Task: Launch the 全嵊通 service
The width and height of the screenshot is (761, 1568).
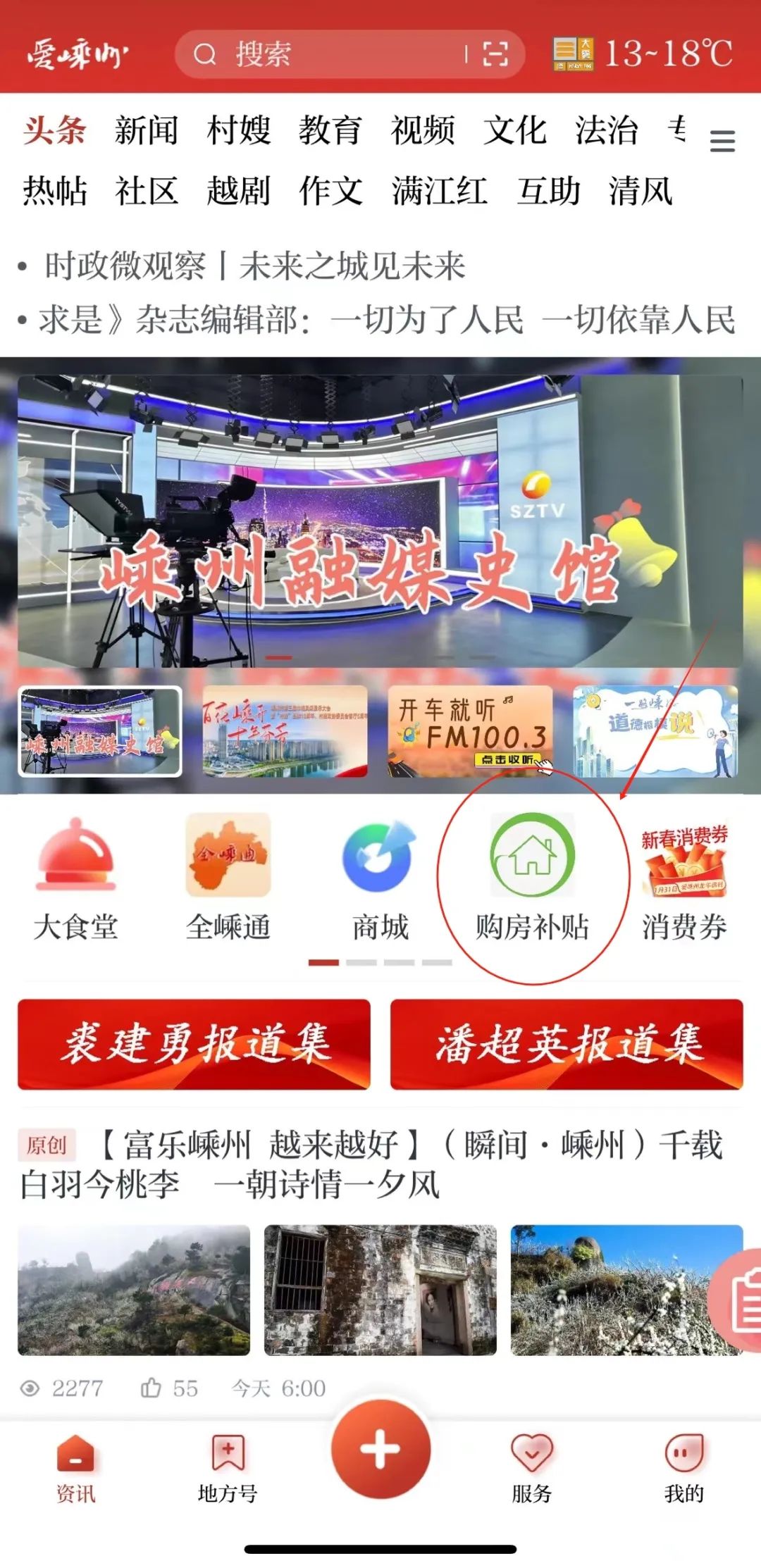Action: (228, 878)
